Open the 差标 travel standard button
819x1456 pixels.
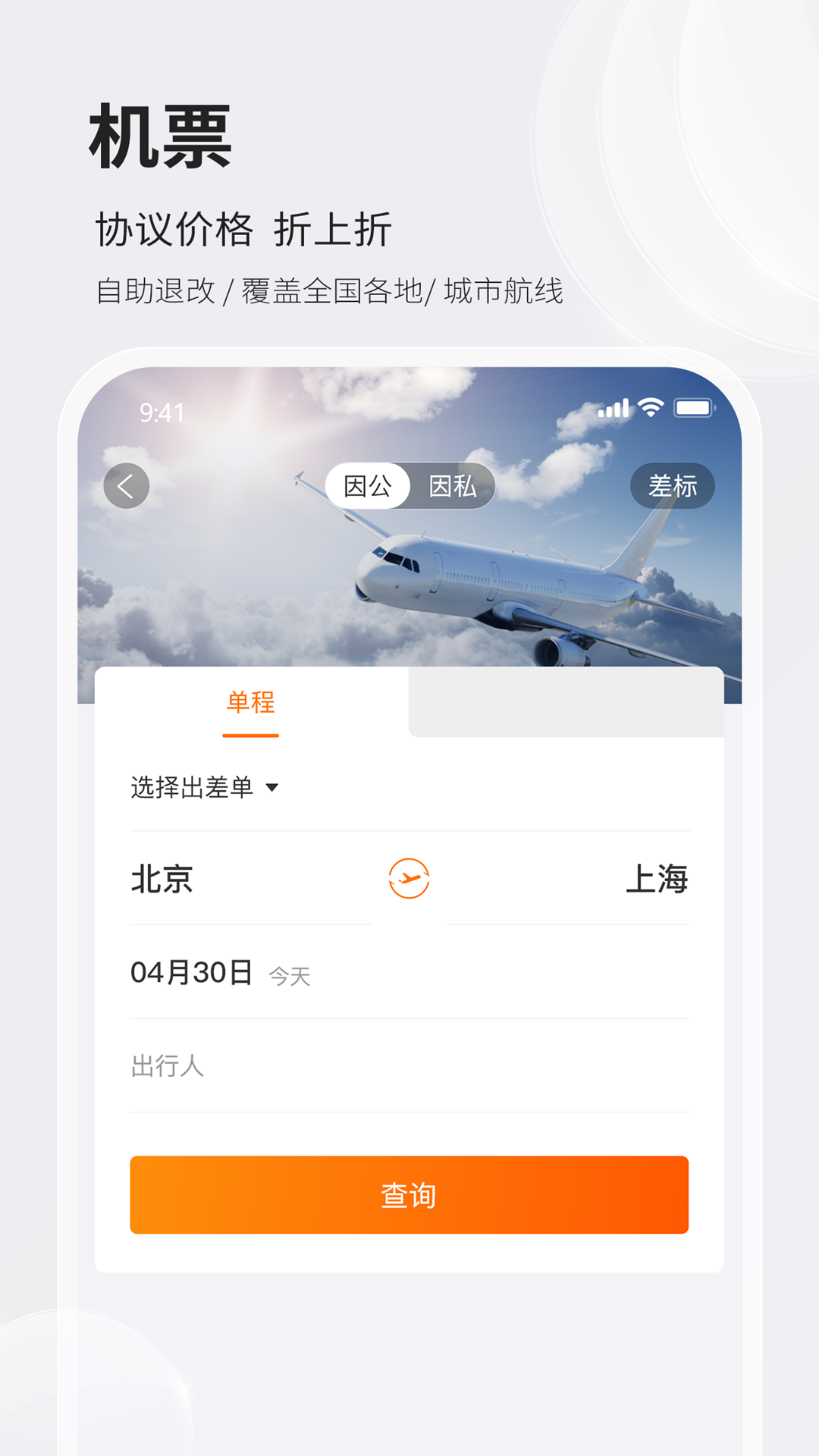[672, 485]
